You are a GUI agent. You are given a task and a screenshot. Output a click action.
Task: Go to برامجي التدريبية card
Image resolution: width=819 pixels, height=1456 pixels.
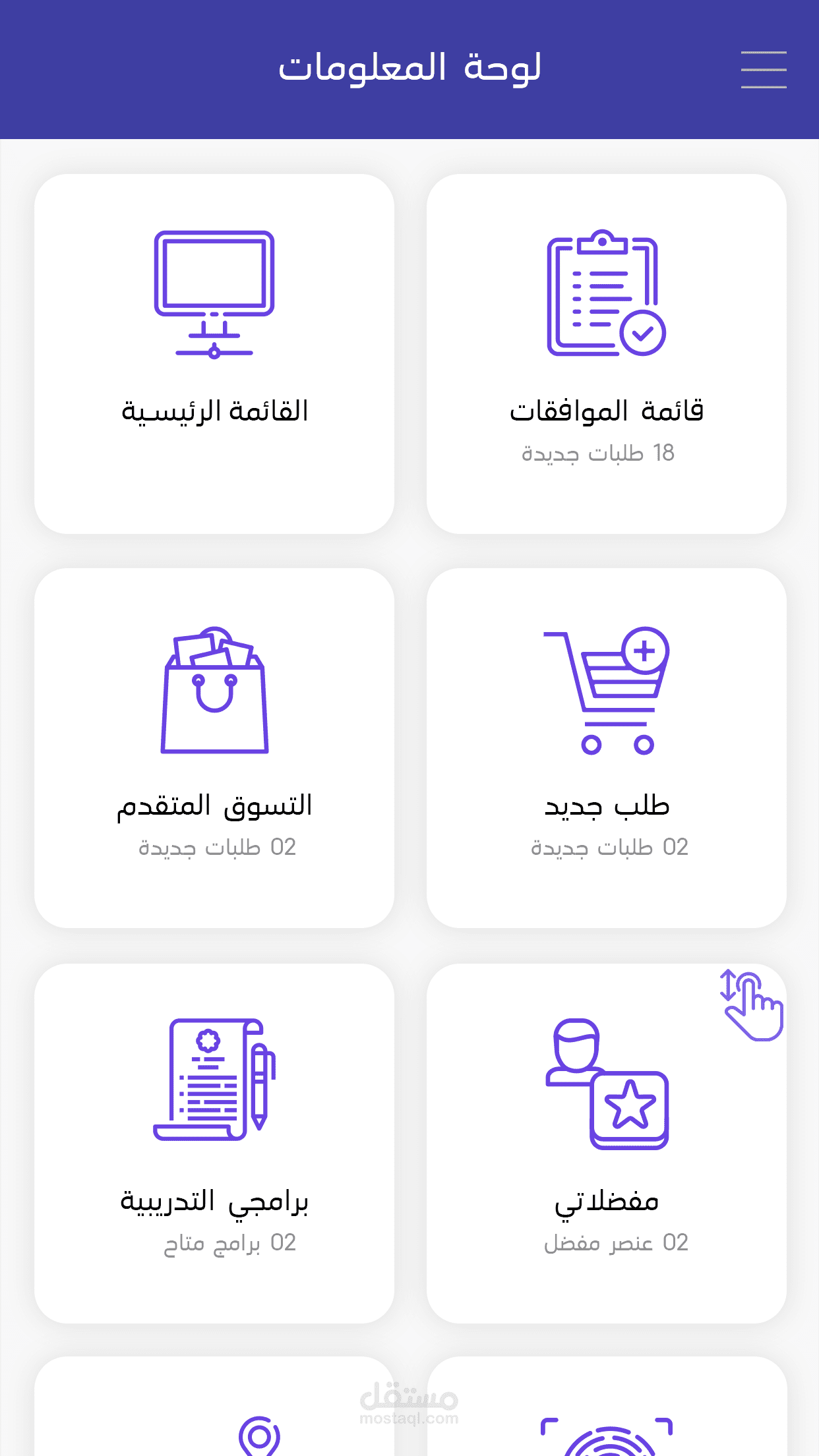(x=214, y=1144)
